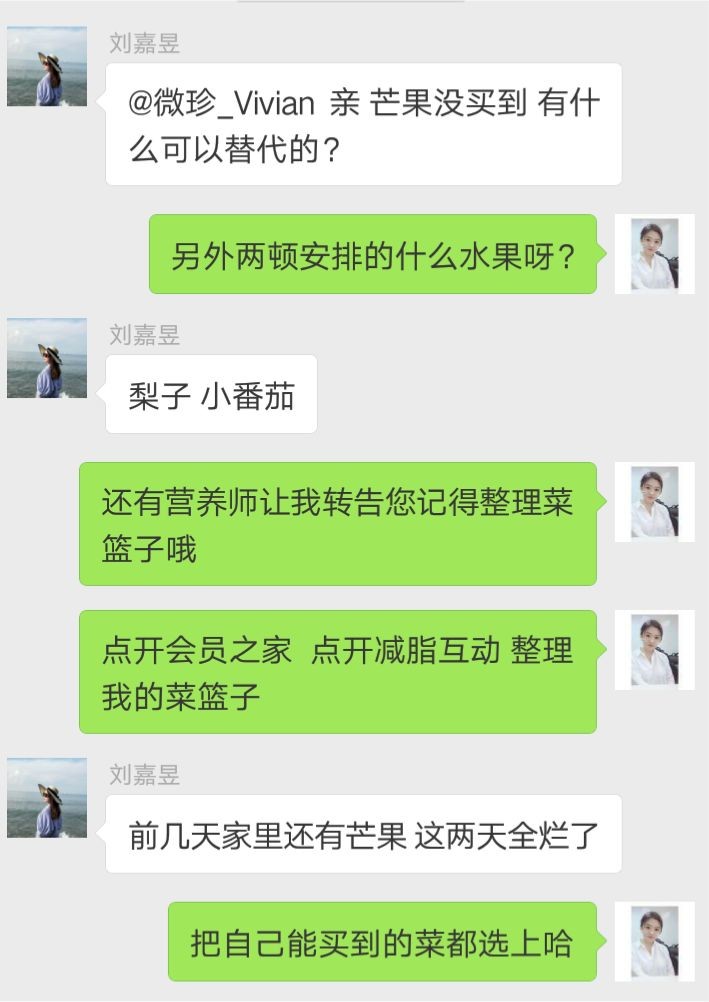The image size is (709, 1002).
Task: Tap sender avatar beside 另外两顿安排的什么水果呀
Action: point(655,254)
